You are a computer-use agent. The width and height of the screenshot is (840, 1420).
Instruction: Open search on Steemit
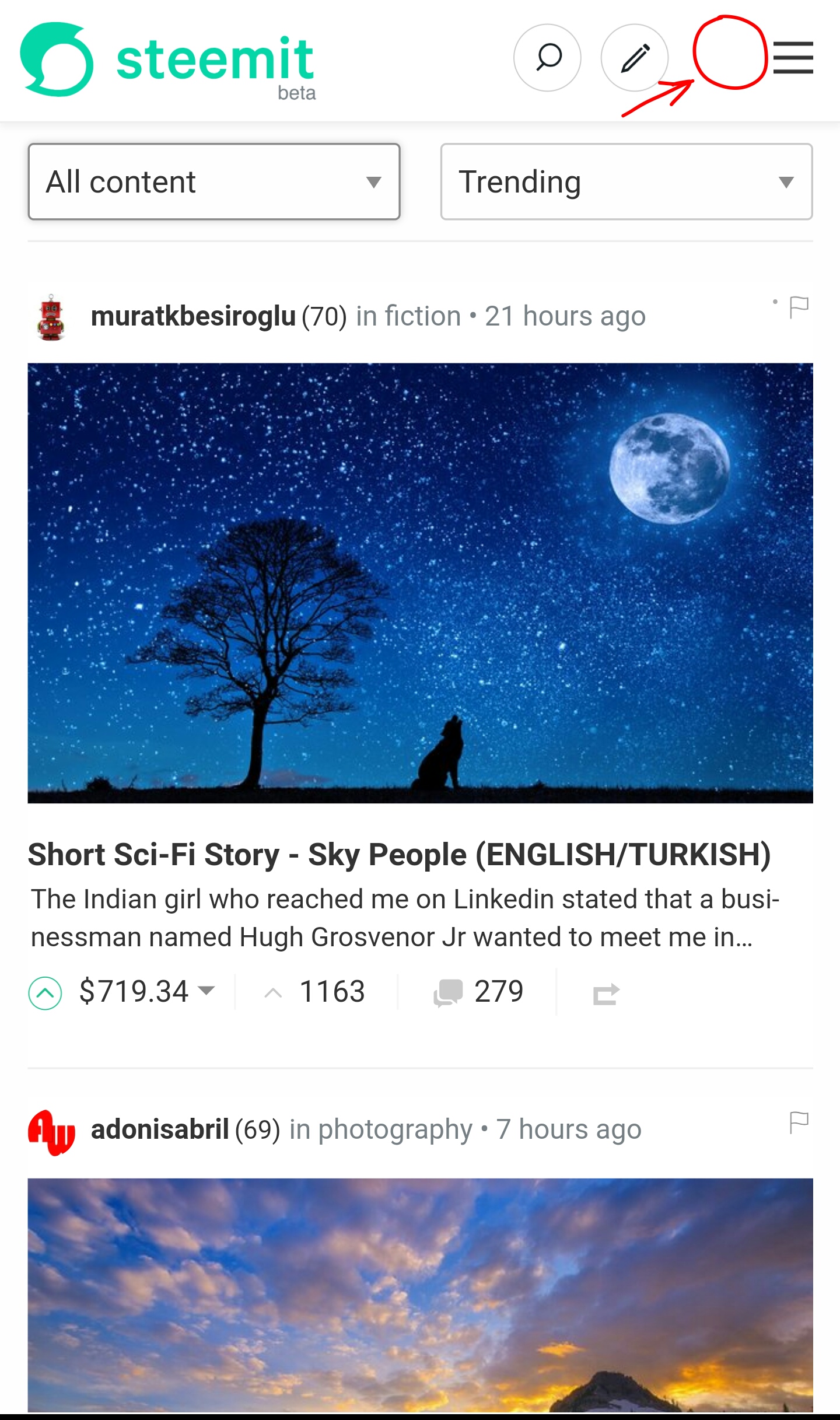click(x=547, y=57)
